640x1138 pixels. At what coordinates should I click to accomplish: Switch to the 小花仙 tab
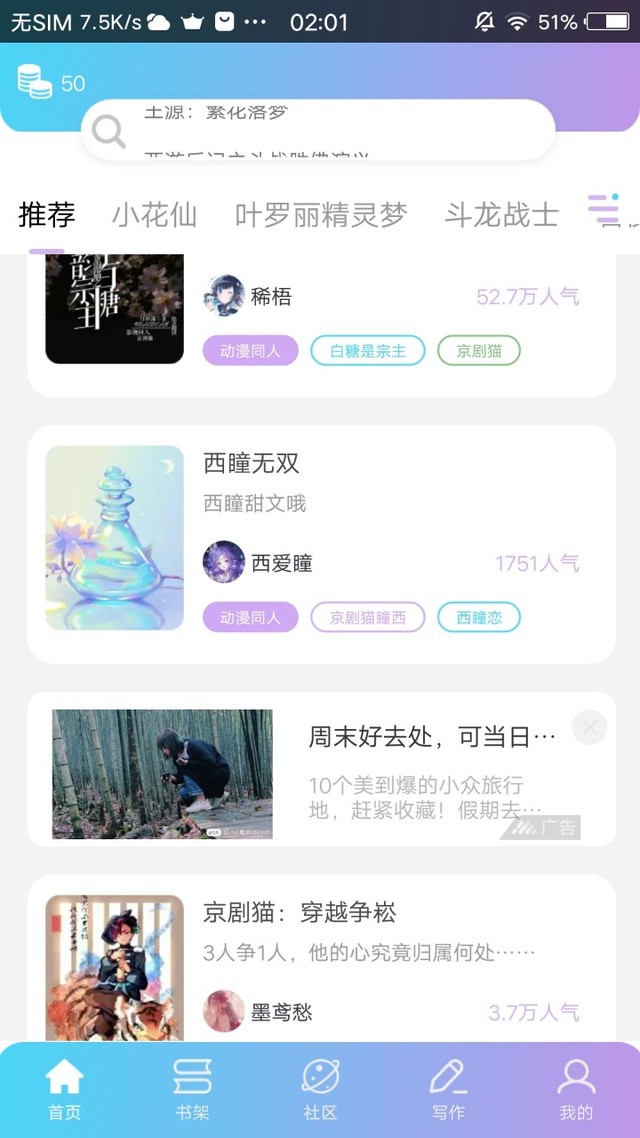pos(154,215)
